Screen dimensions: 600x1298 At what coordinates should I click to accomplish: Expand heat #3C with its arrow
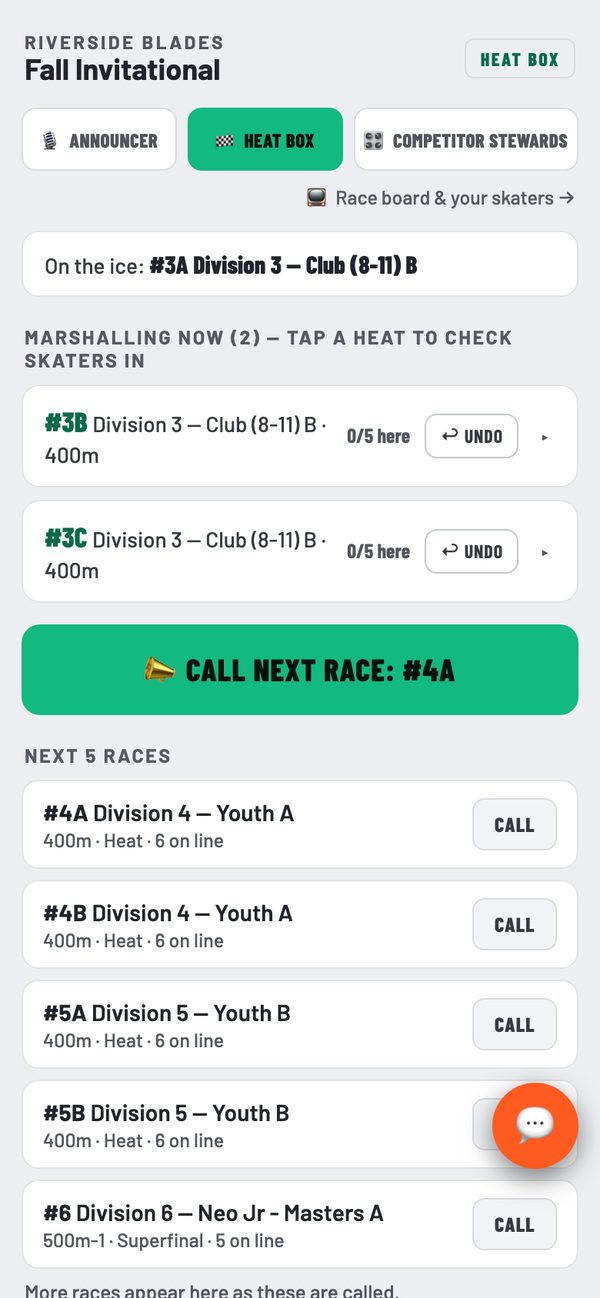[x=545, y=552]
